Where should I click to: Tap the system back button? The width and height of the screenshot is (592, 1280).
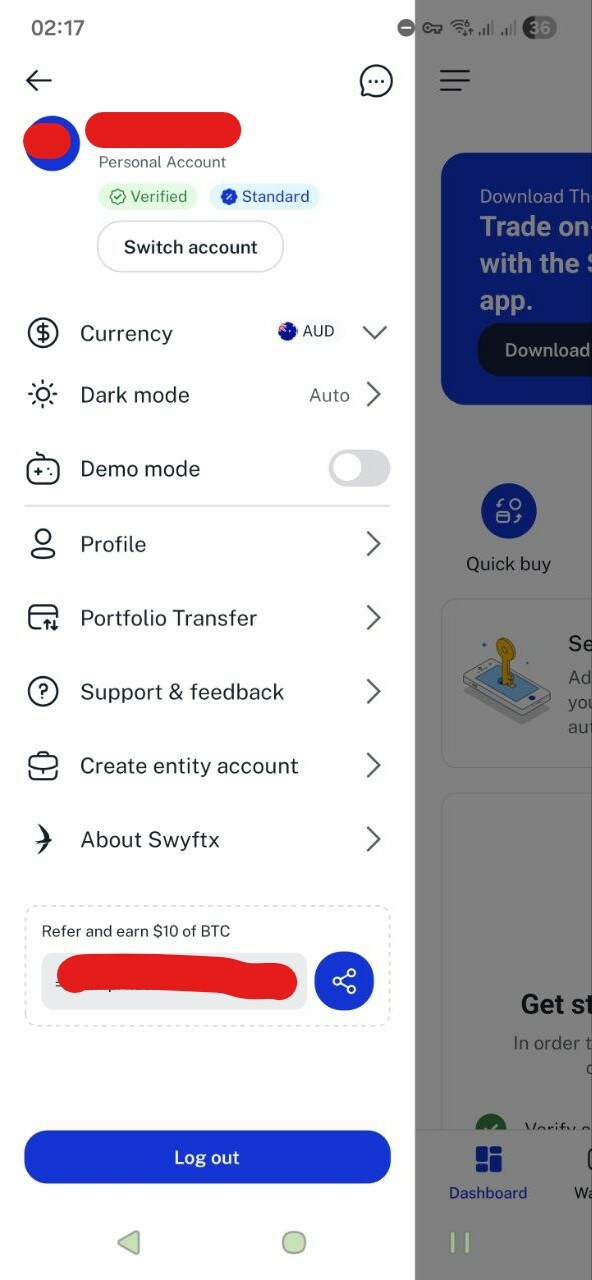[129, 1242]
